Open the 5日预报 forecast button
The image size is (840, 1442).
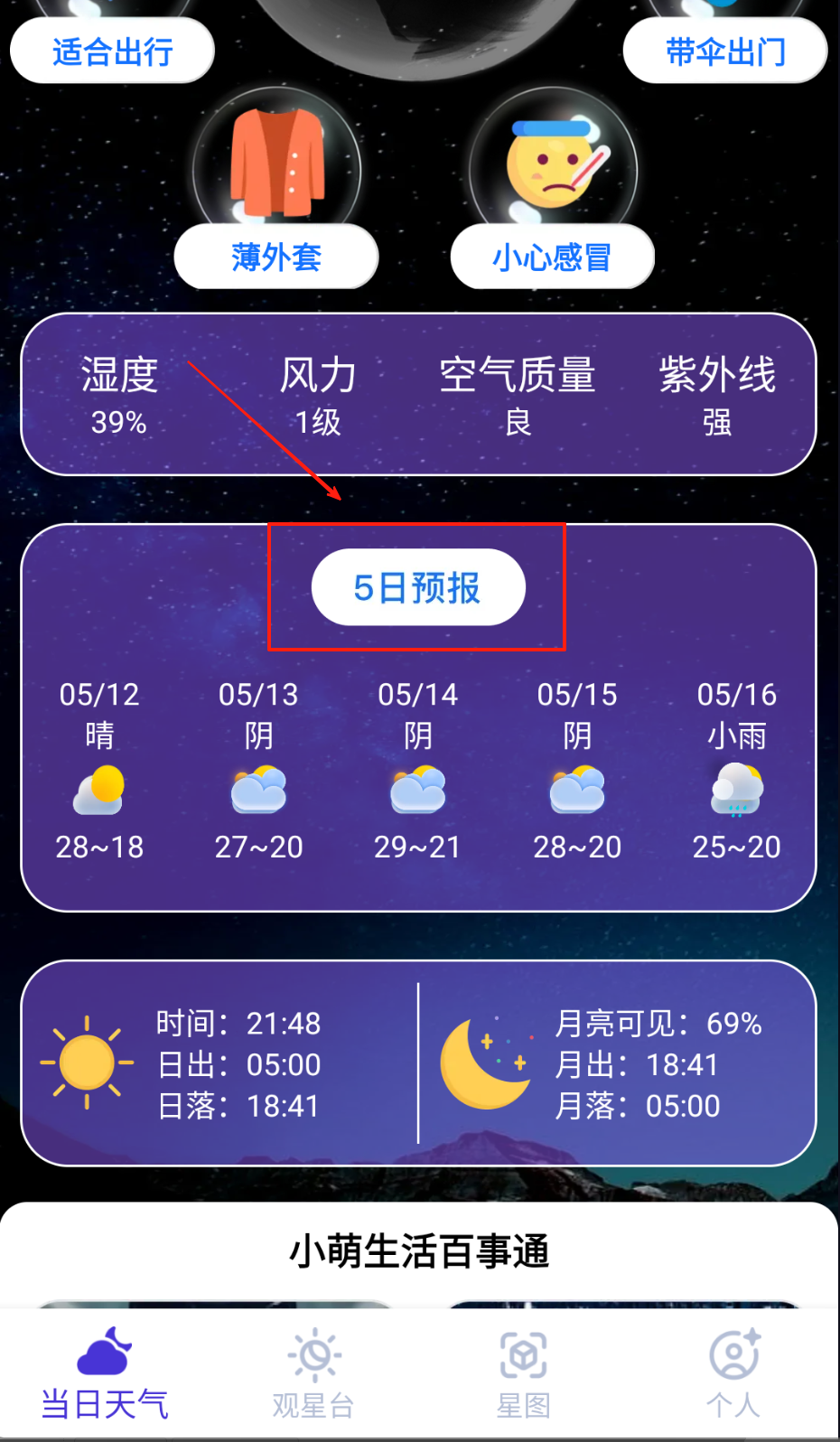418,587
